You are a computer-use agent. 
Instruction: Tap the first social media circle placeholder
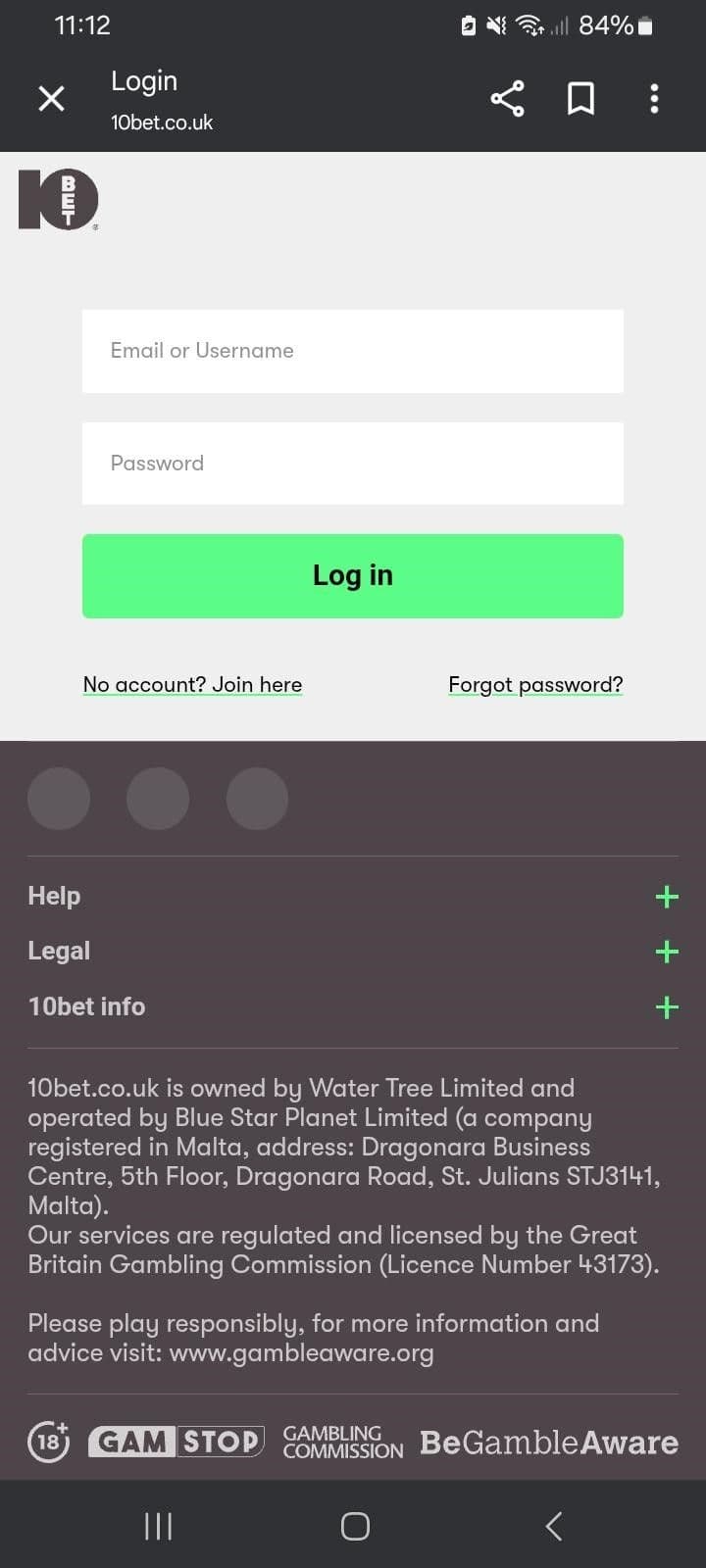59,799
